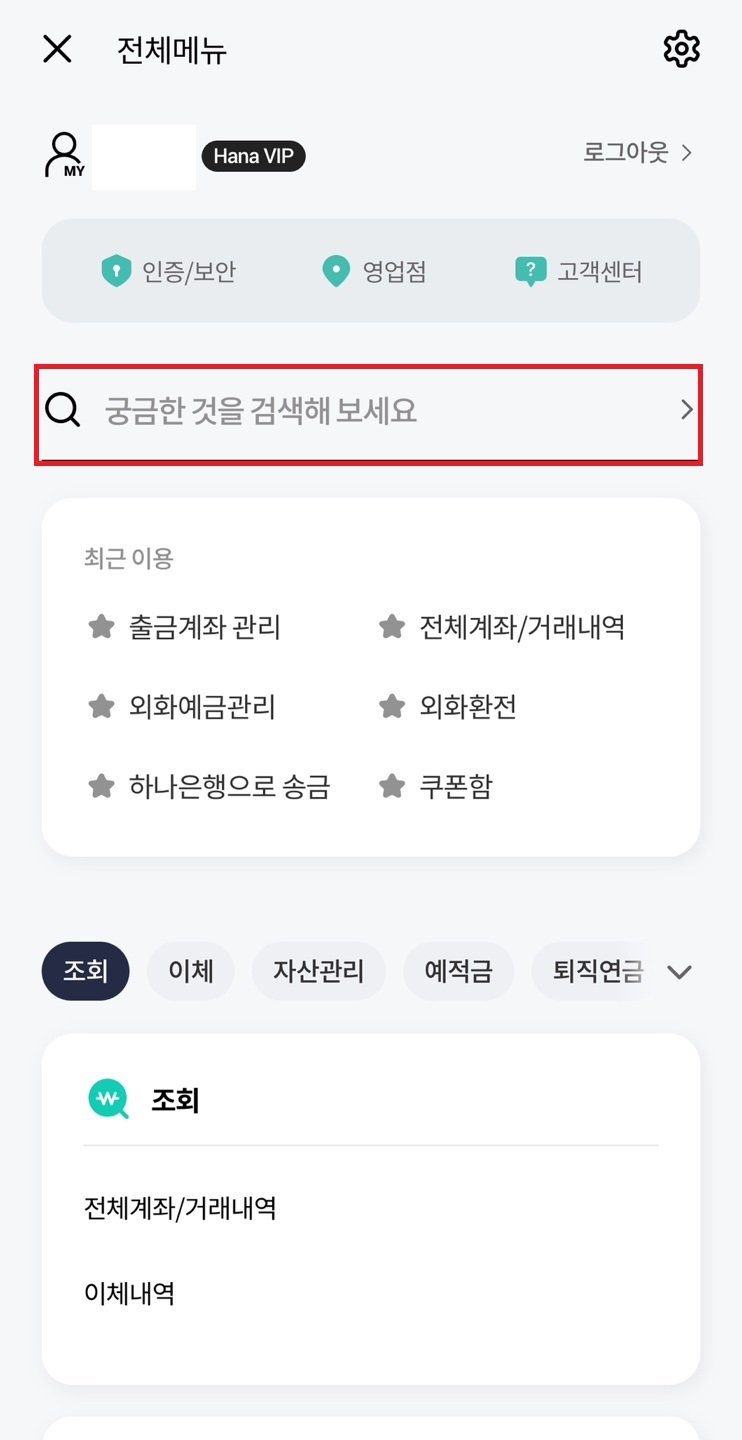Open 인증/보안 menu
Screen dimensions: 742x1440
(x=168, y=271)
